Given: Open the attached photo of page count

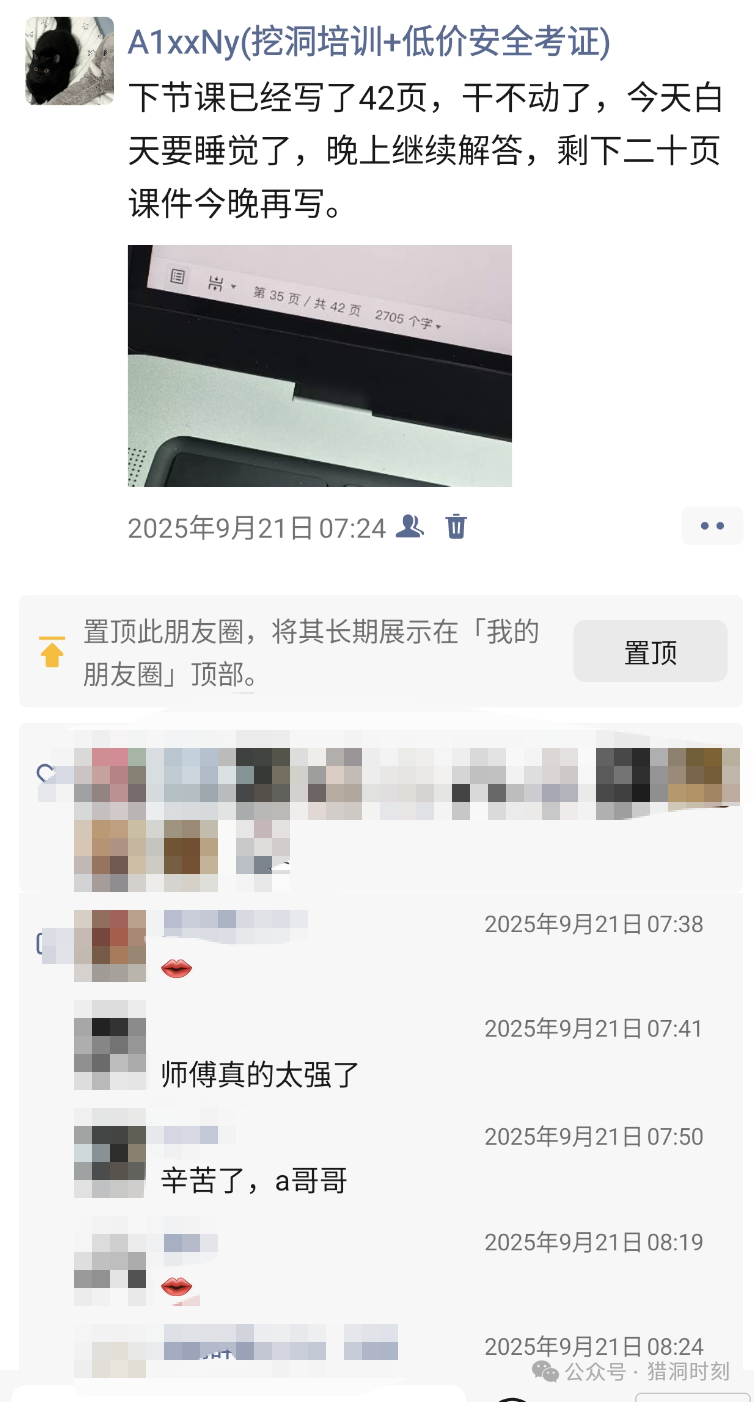Looking at the screenshot, I should pos(320,366).
